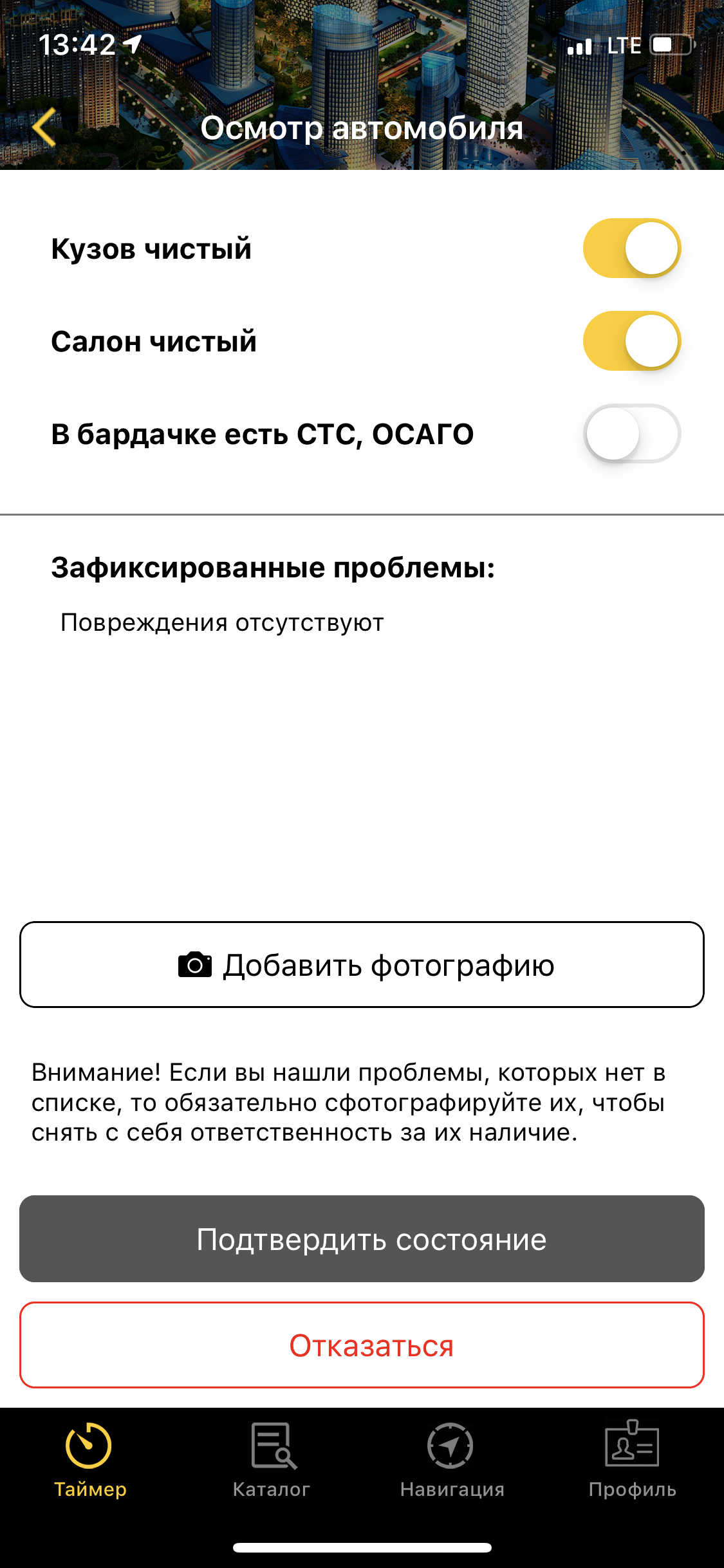The image size is (724, 1568).
Task: Tap Добавить фотографию button
Action: pos(362,964)
